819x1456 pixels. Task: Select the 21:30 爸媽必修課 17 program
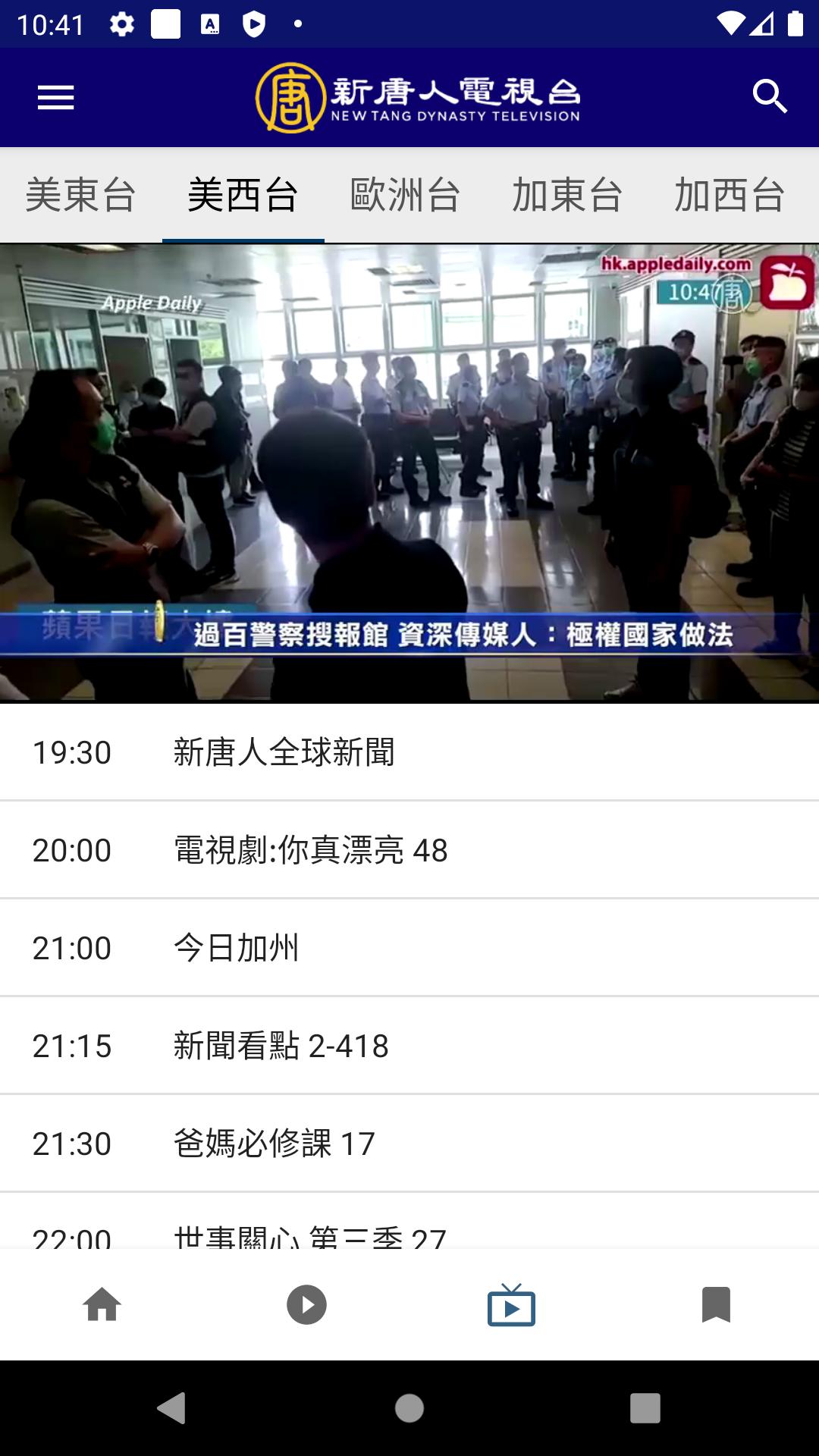[409, 1144]
